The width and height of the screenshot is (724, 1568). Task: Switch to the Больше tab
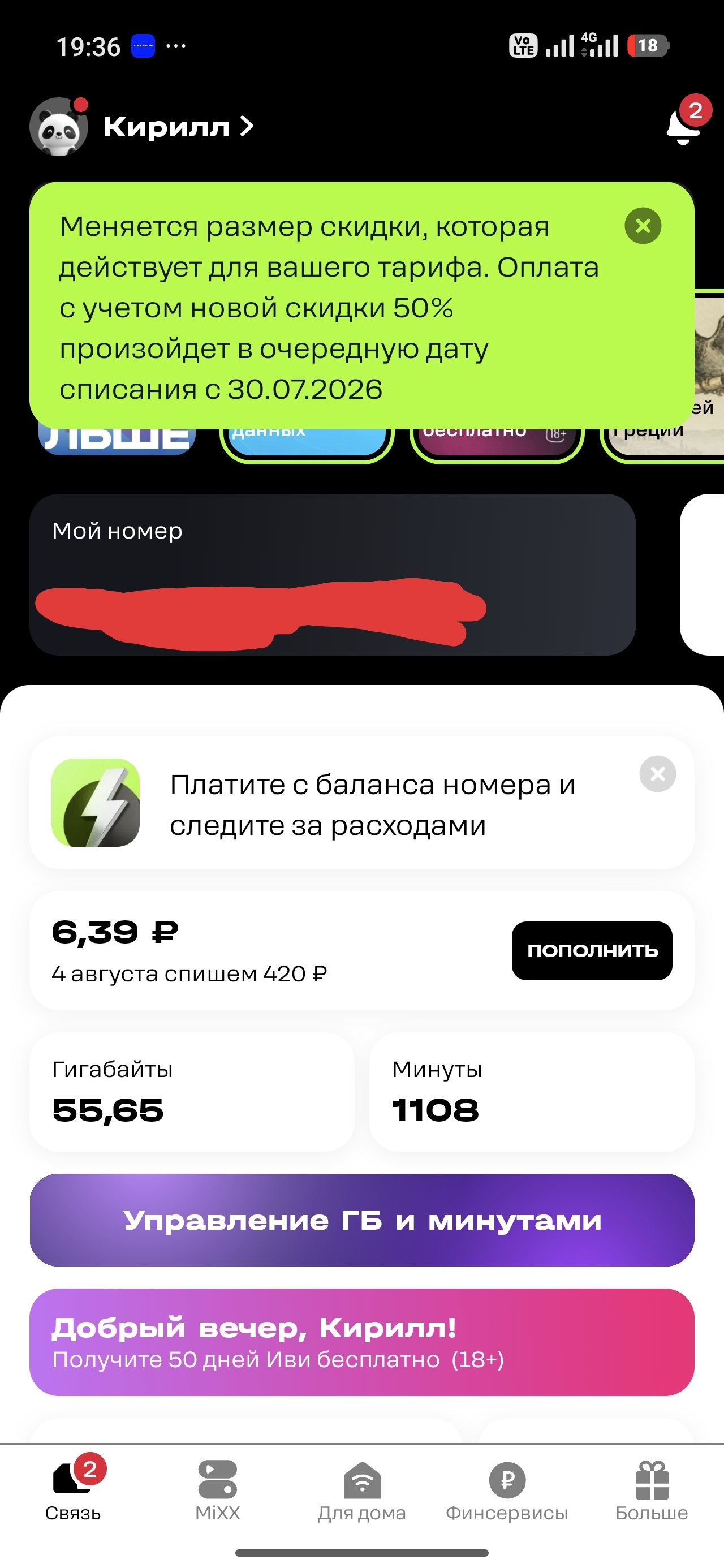(652, 1490)
